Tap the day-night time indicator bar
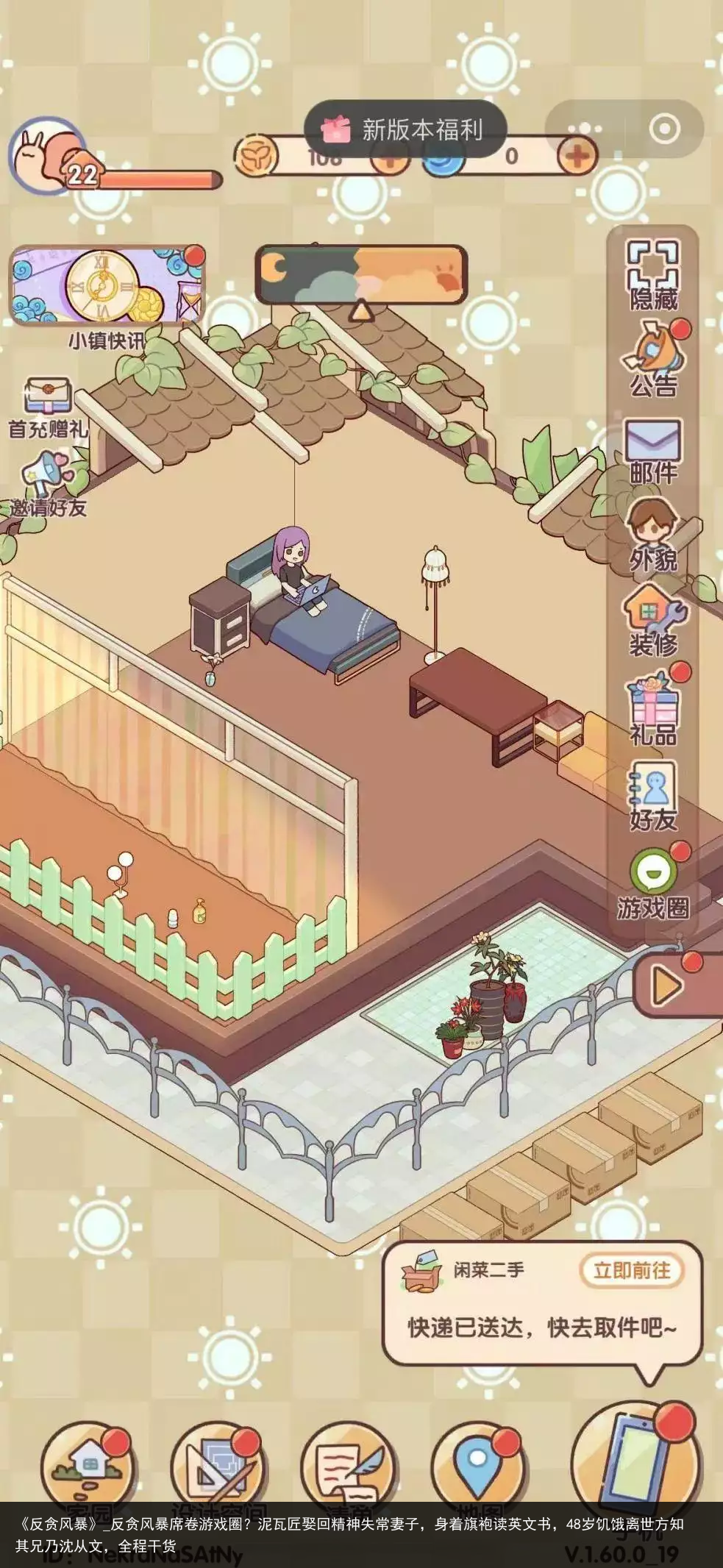723x1568 pixels. (x=361, y=274)
